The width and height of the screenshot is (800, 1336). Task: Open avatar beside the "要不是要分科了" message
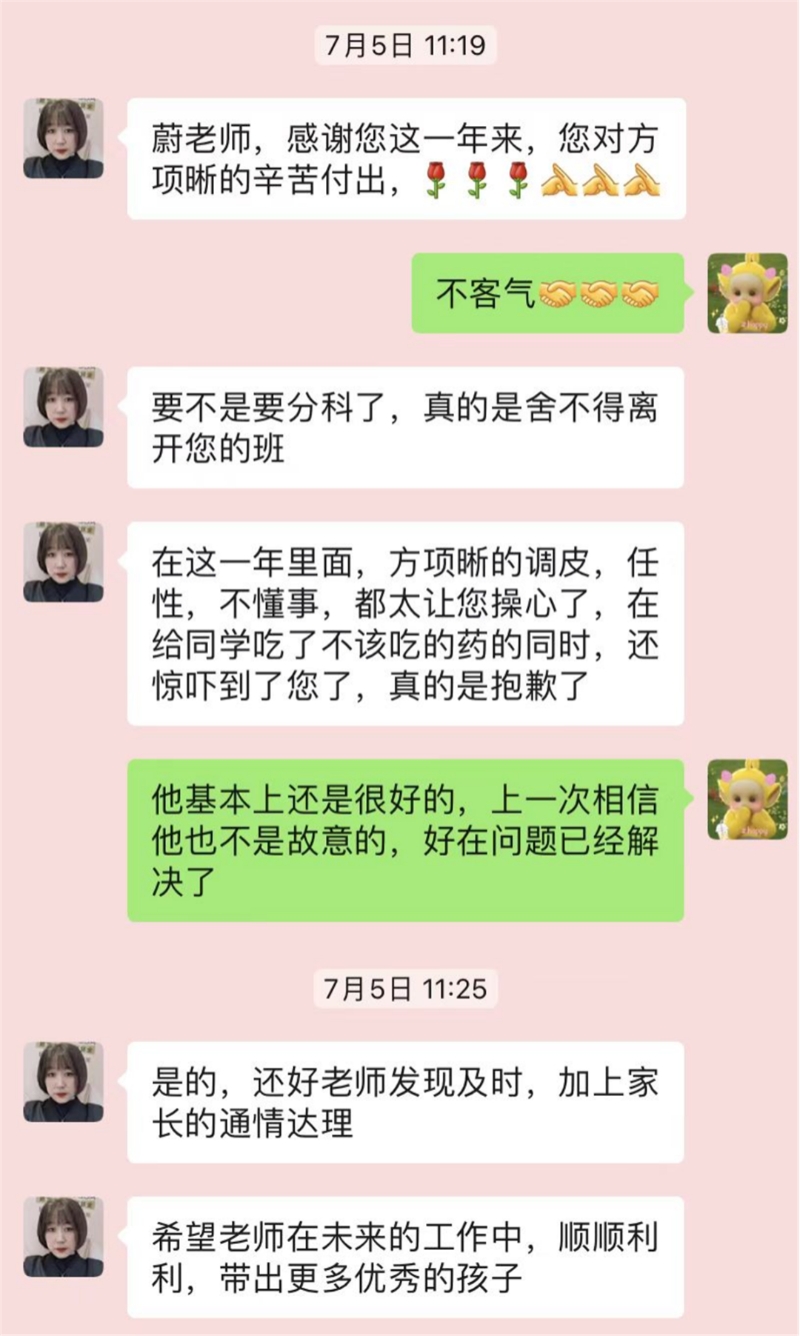click(63, 406)
